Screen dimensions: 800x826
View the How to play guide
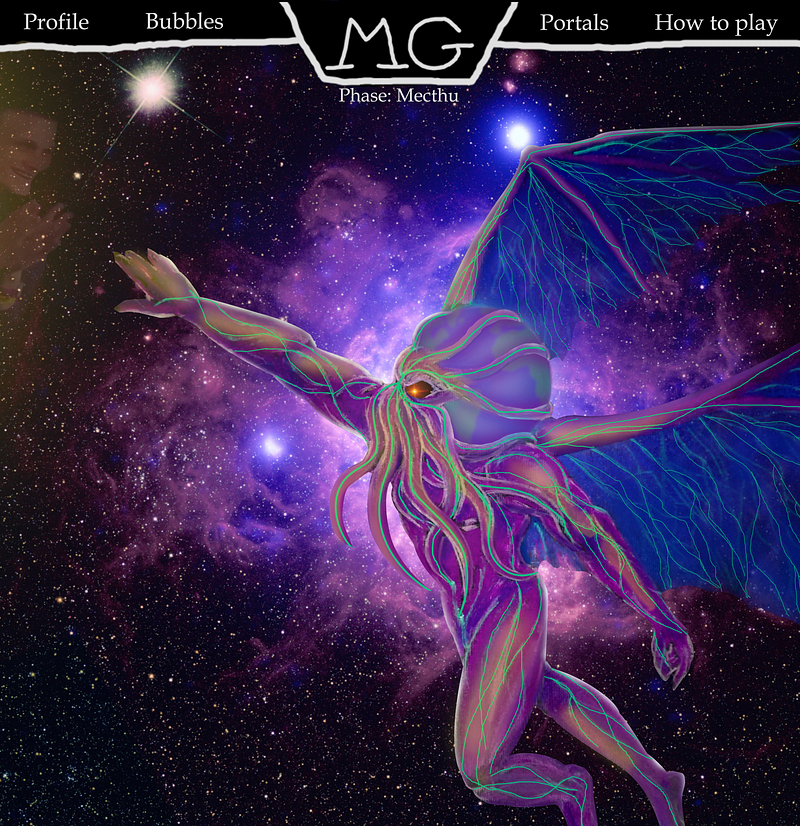coord(715,23)
